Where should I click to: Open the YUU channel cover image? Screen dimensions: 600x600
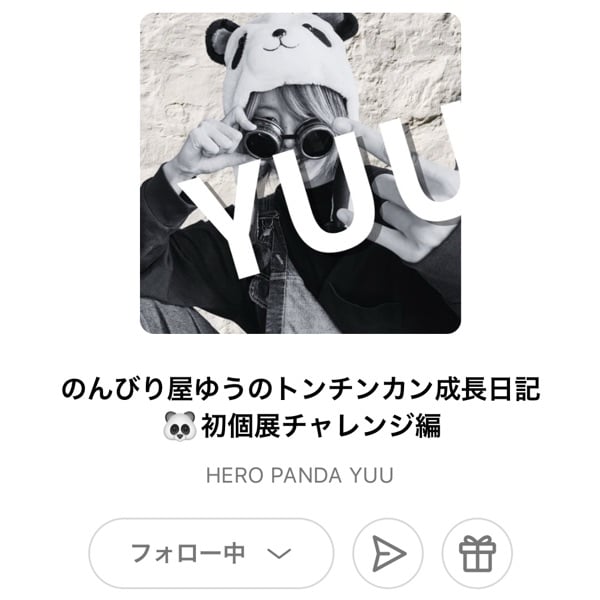pos(300,173)
